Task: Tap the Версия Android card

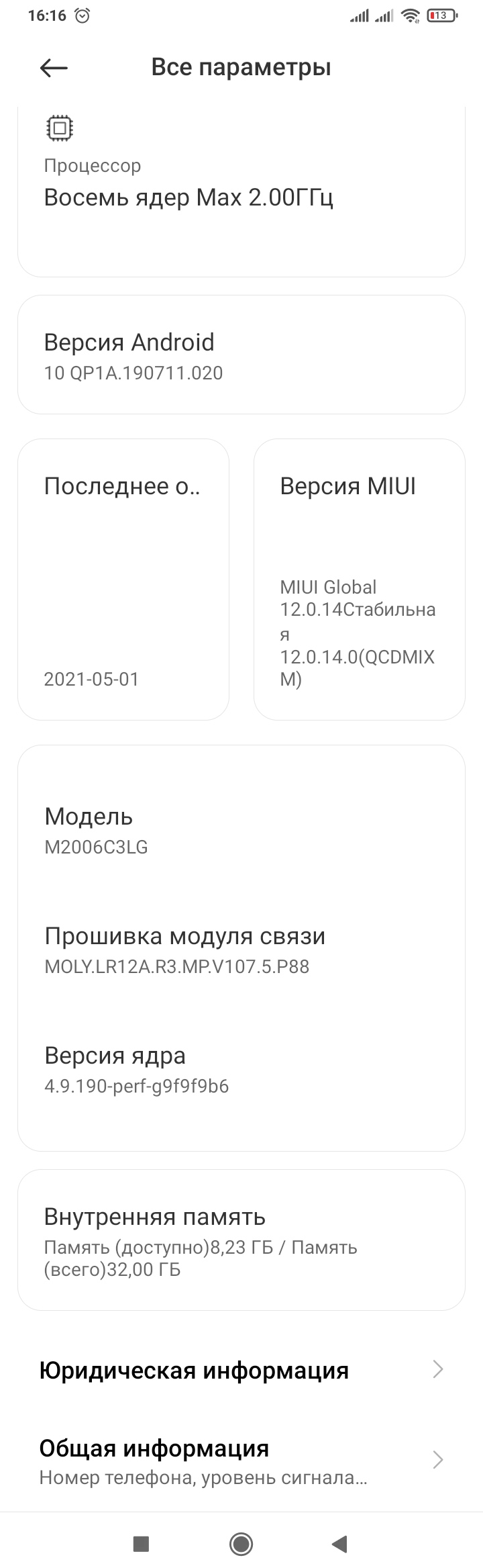Action: coord(241,355)
